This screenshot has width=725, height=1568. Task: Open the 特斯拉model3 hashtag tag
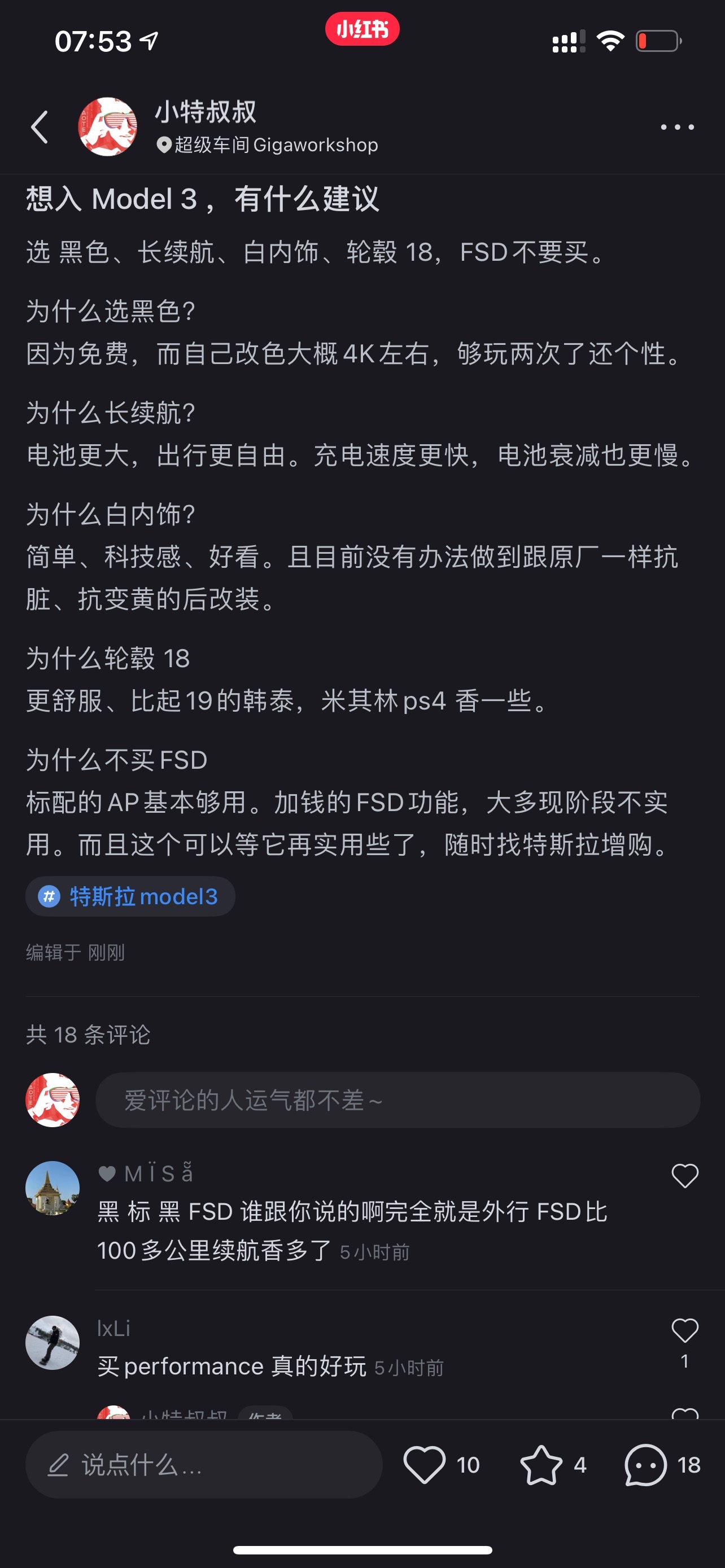[x=130, y=896]
